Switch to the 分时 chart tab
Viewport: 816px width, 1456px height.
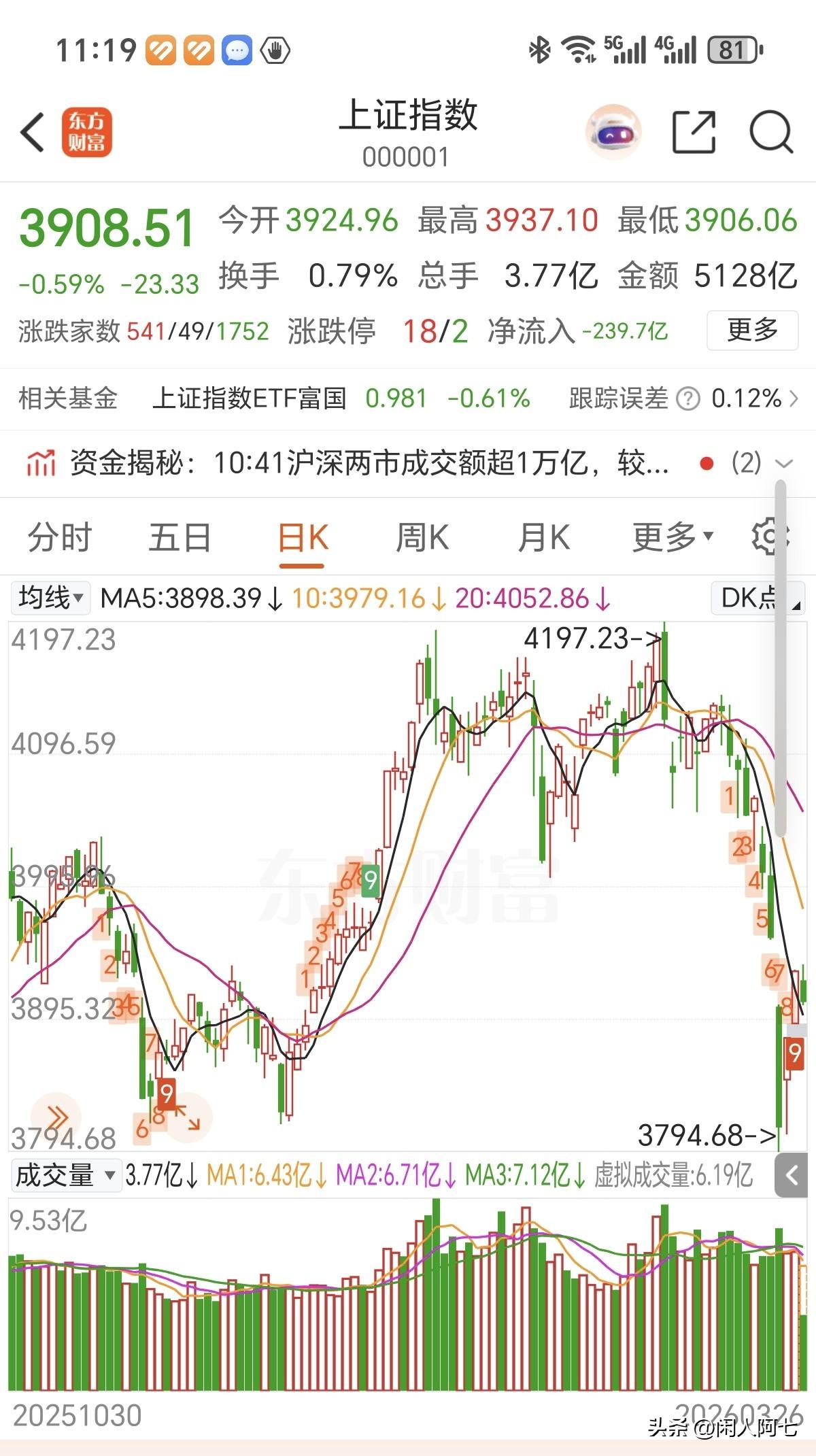coord(61,537)
